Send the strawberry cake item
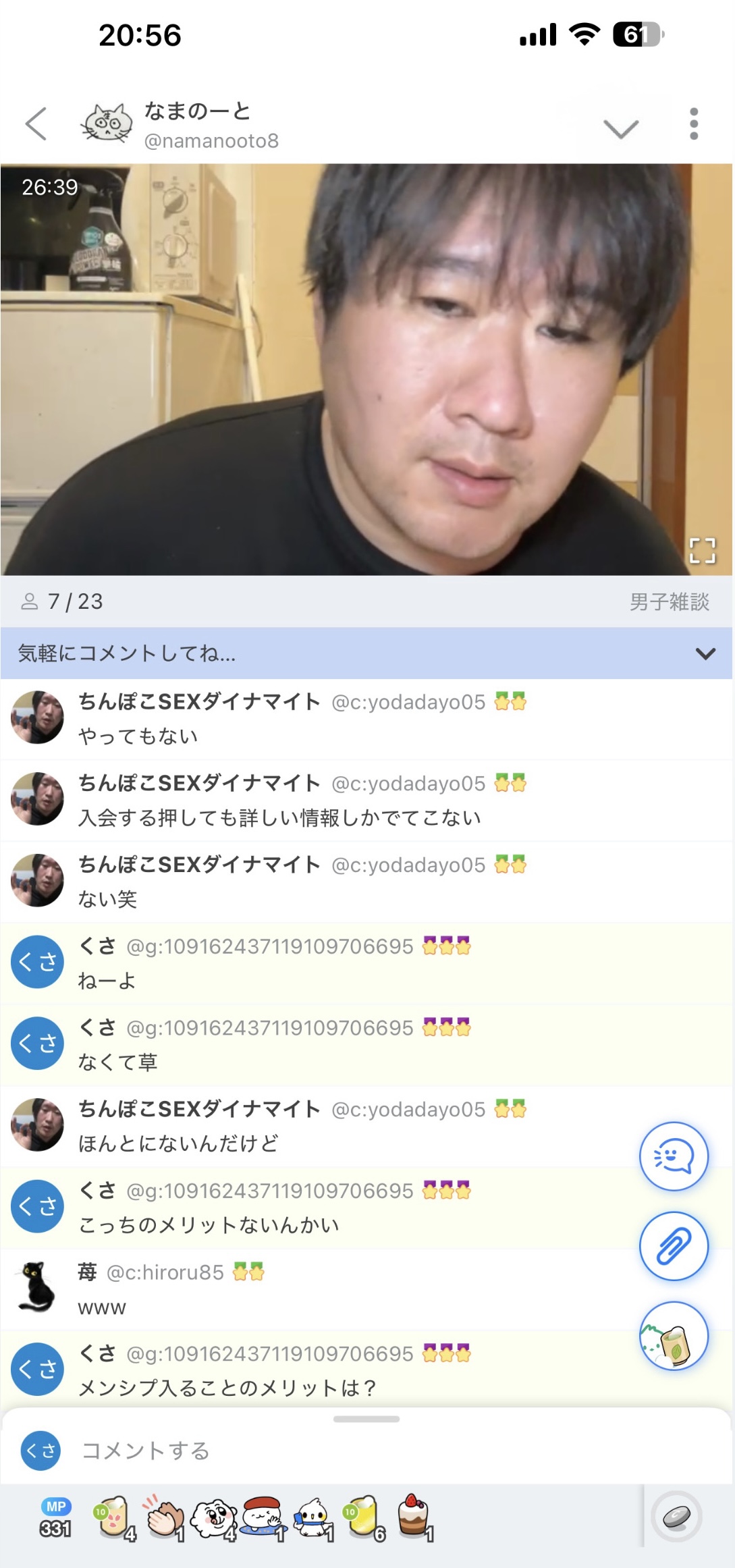This screenshot has width=735, height=1568. coord(414,1517)
